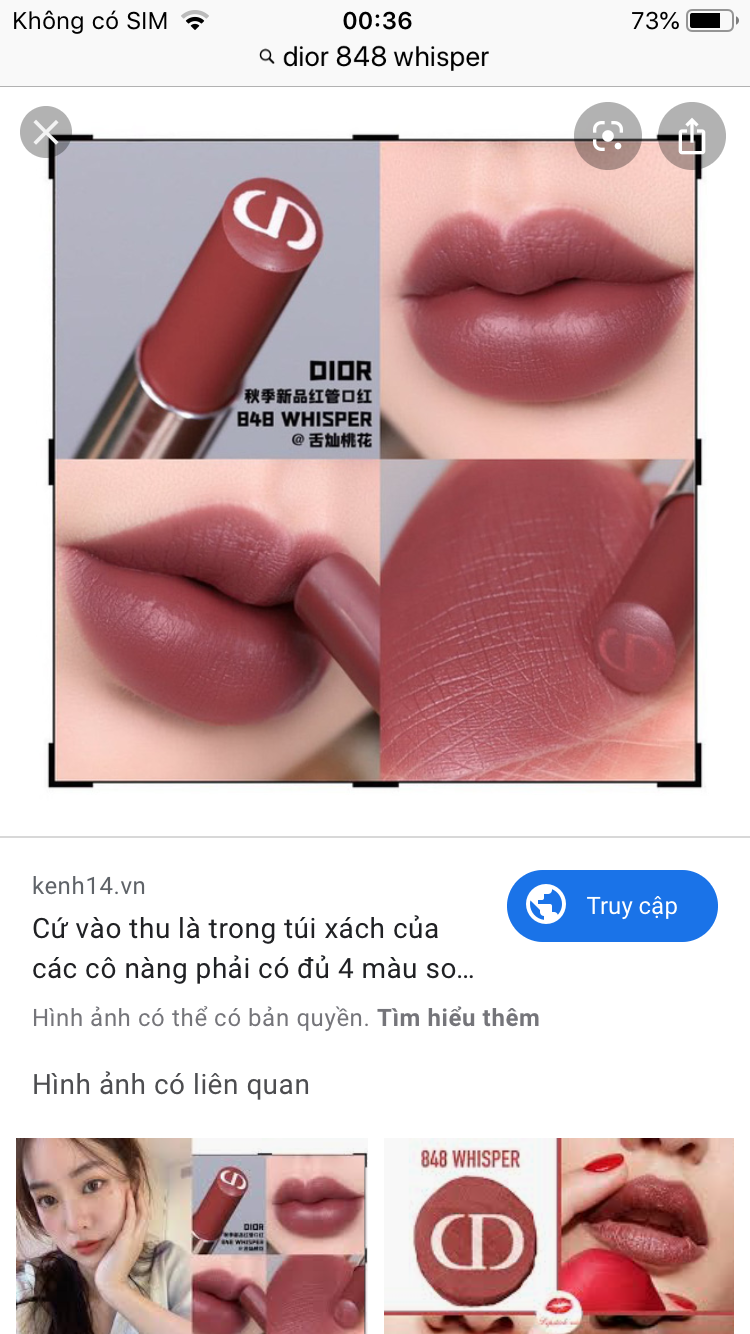Tap the Truy cập button
The width and height of the screenshot is (750, 1334).
point(612,906)
